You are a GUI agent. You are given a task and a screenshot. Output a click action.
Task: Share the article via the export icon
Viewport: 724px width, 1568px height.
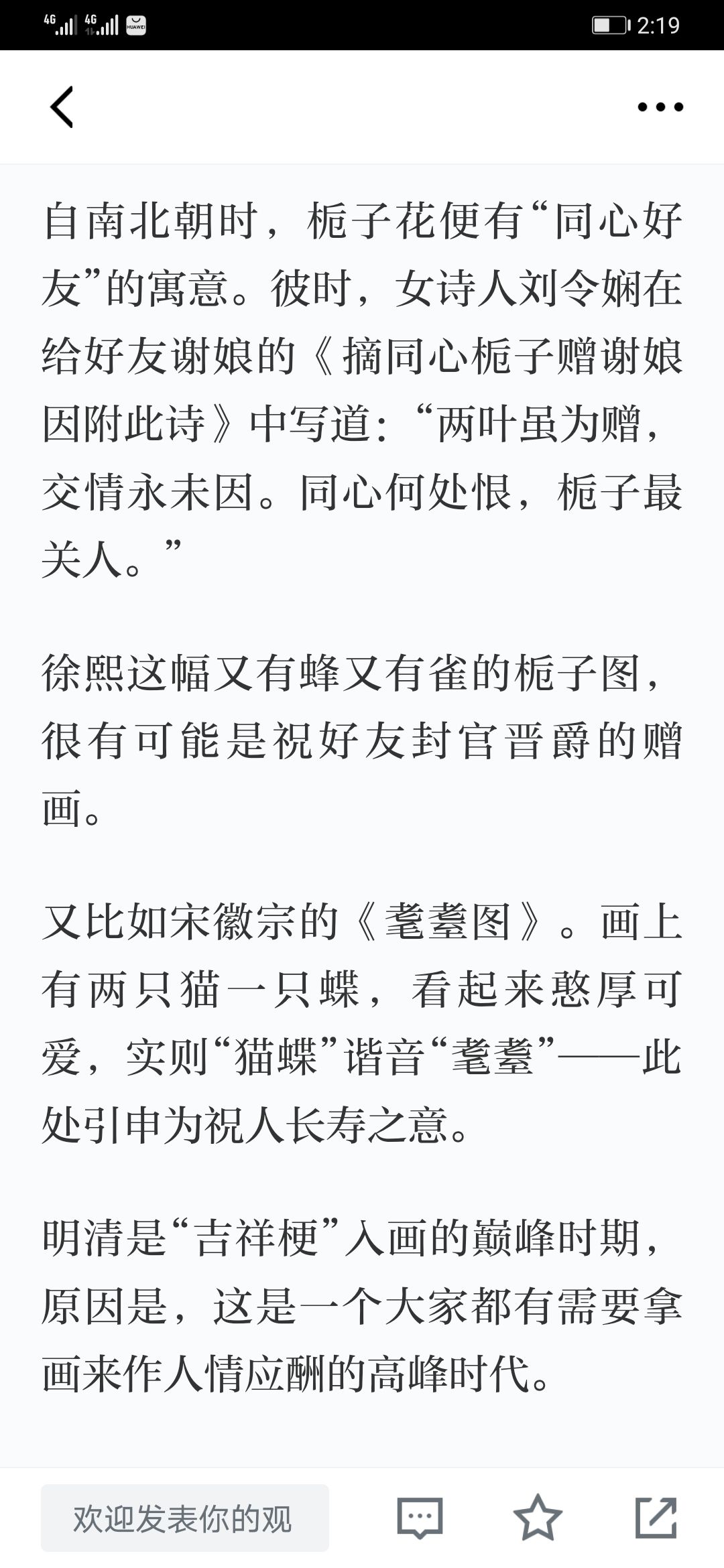(656, 1518)
